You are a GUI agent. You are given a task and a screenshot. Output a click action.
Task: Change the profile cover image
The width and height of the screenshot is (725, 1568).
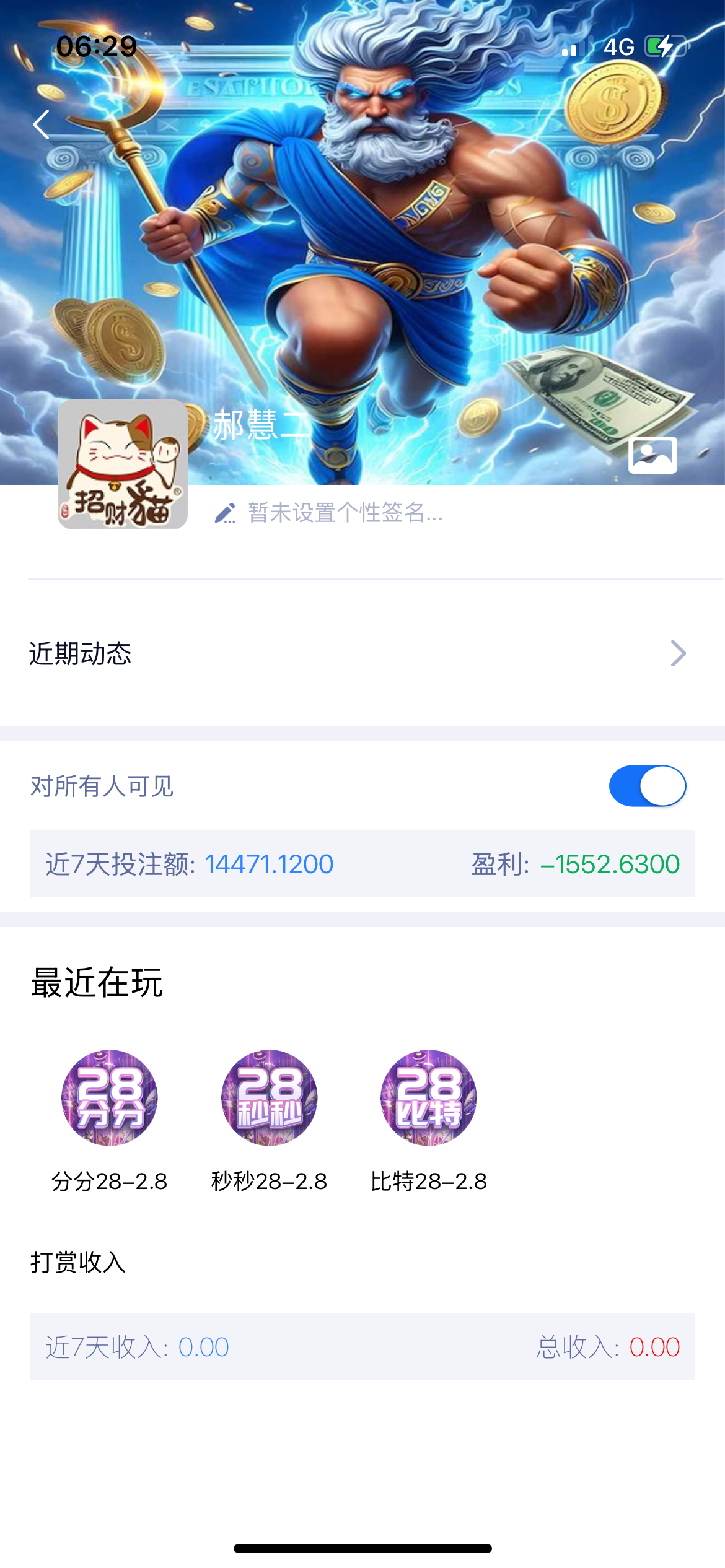pyautogui.click(x=652, y=455)
